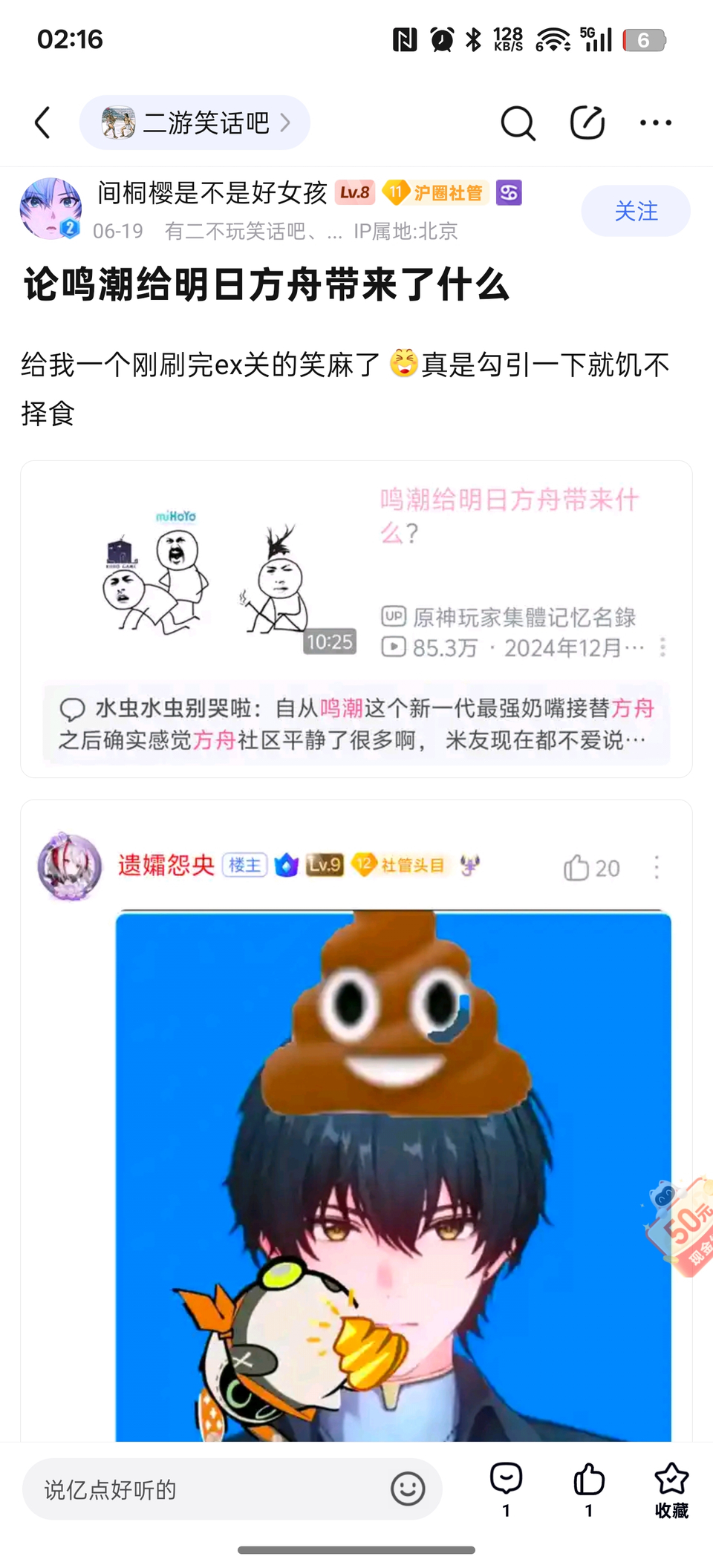Open the 二游笑话吧 forum chip
This screenshot has width=713, height=1568.
pyautogui.click(x=195, y=122)
